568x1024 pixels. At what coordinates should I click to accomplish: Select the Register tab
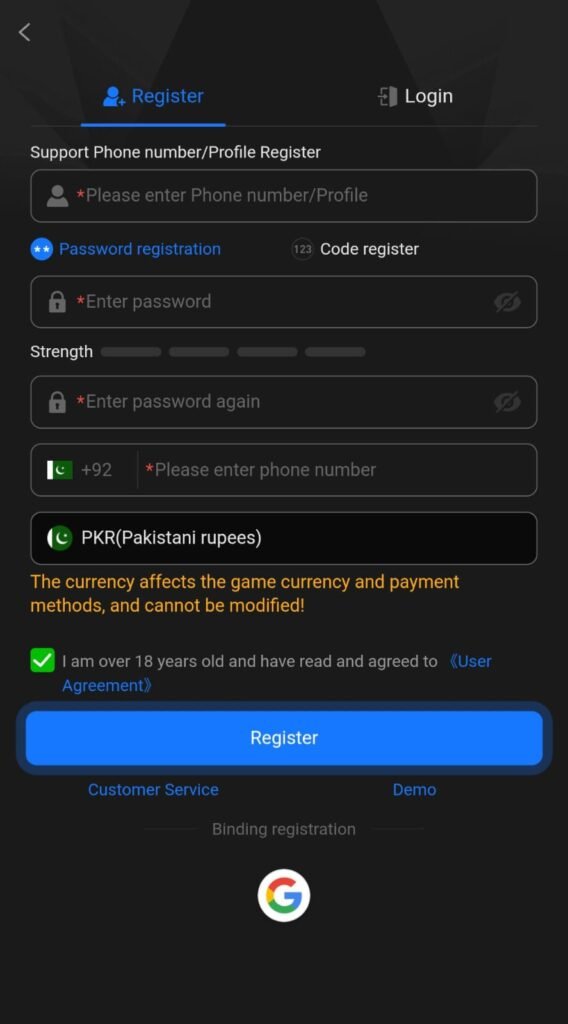(x=153, y=96)
